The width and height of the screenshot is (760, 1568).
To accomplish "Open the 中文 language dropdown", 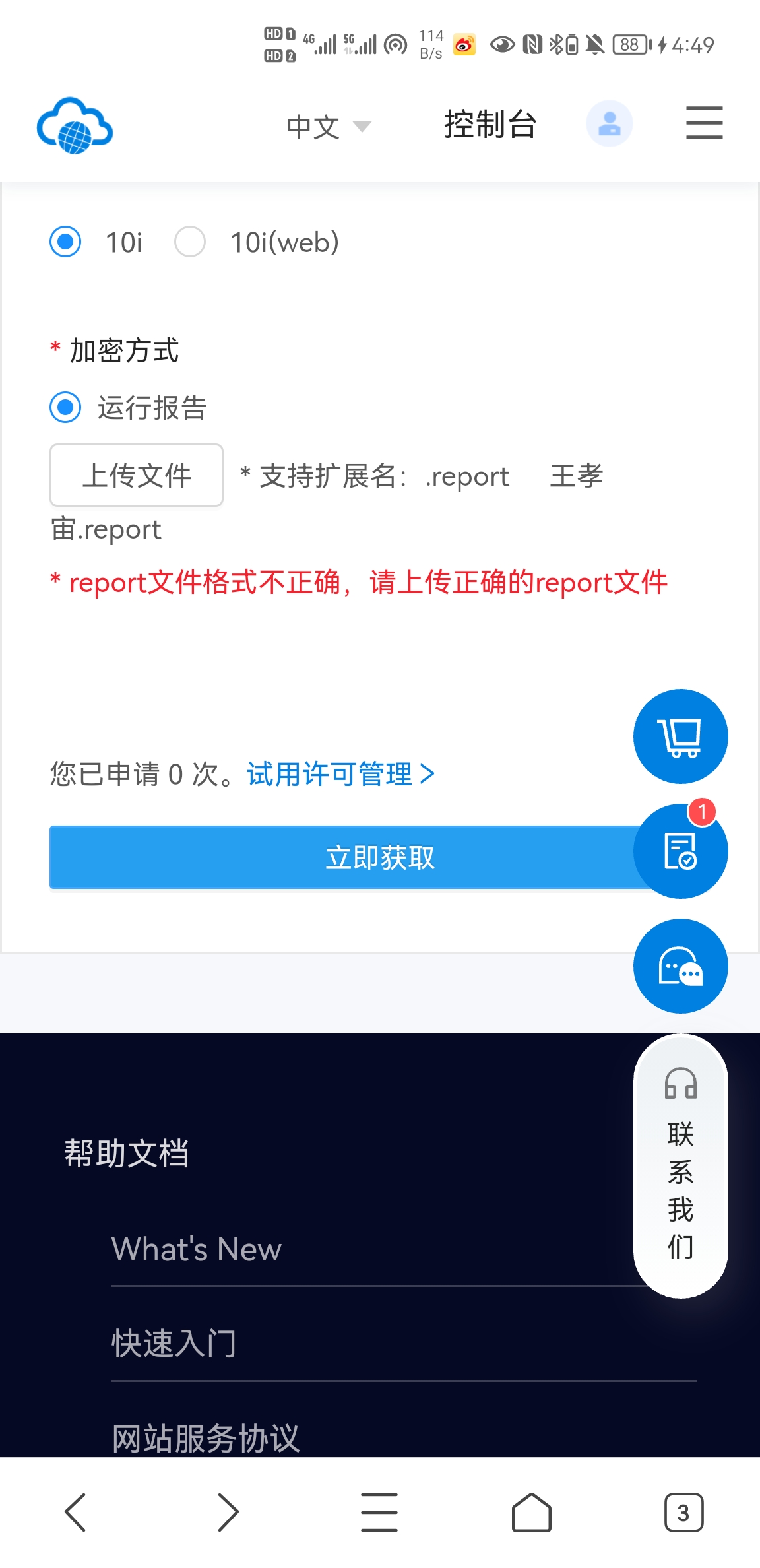I will (328, 126).
